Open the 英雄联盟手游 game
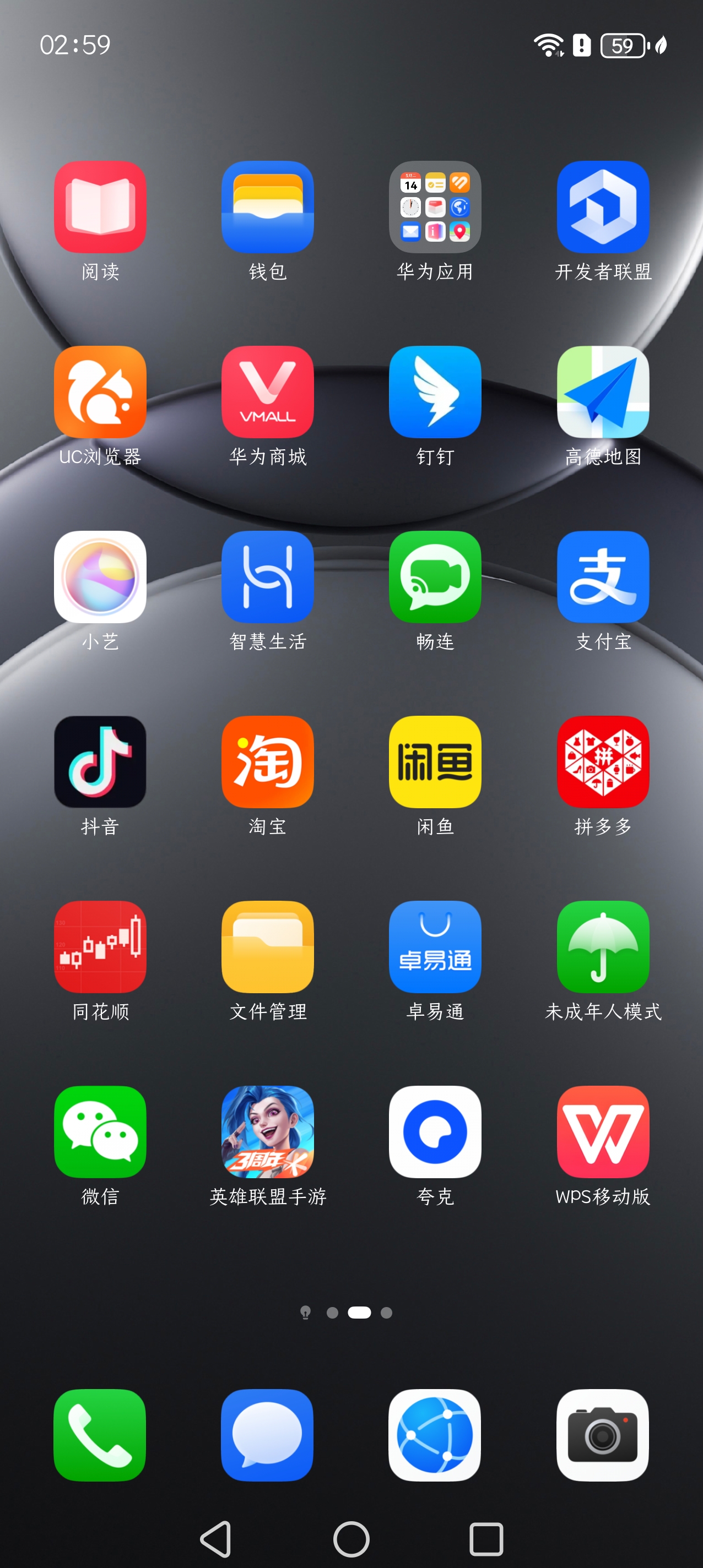 (x=267, y=1132)
